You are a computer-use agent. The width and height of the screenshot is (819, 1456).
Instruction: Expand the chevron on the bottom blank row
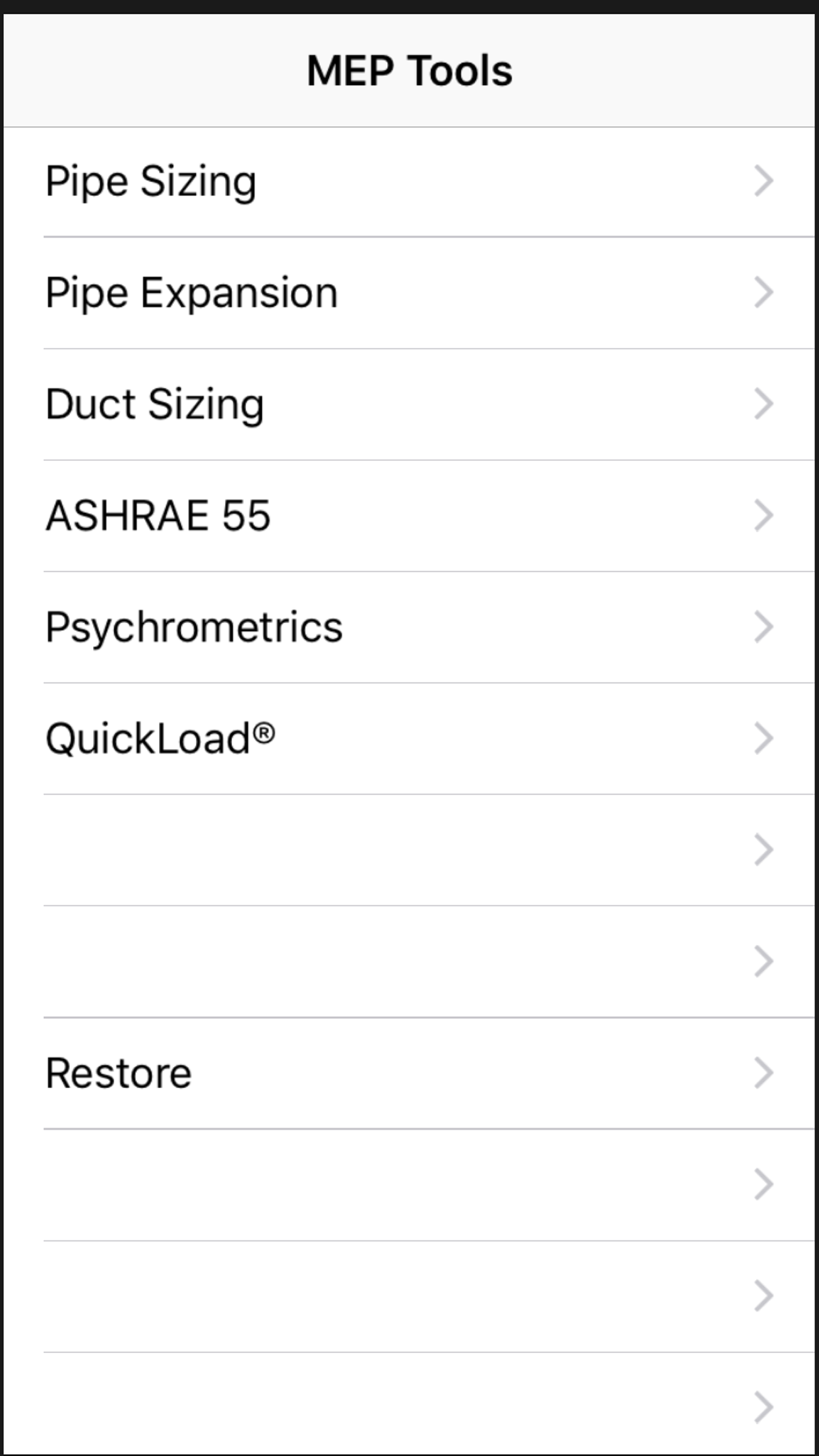point(763,1405)
